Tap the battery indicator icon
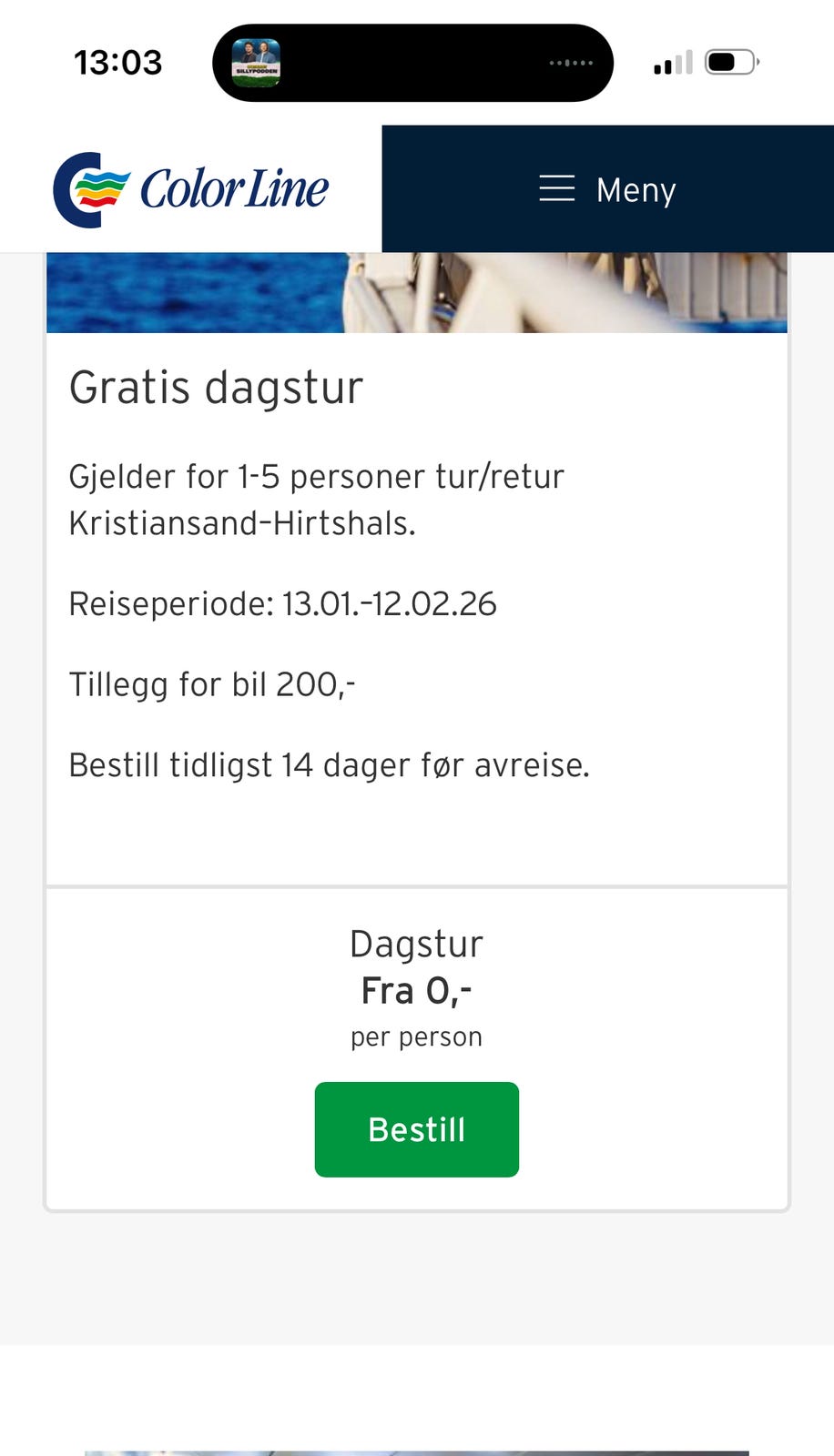 coord(730,63)
